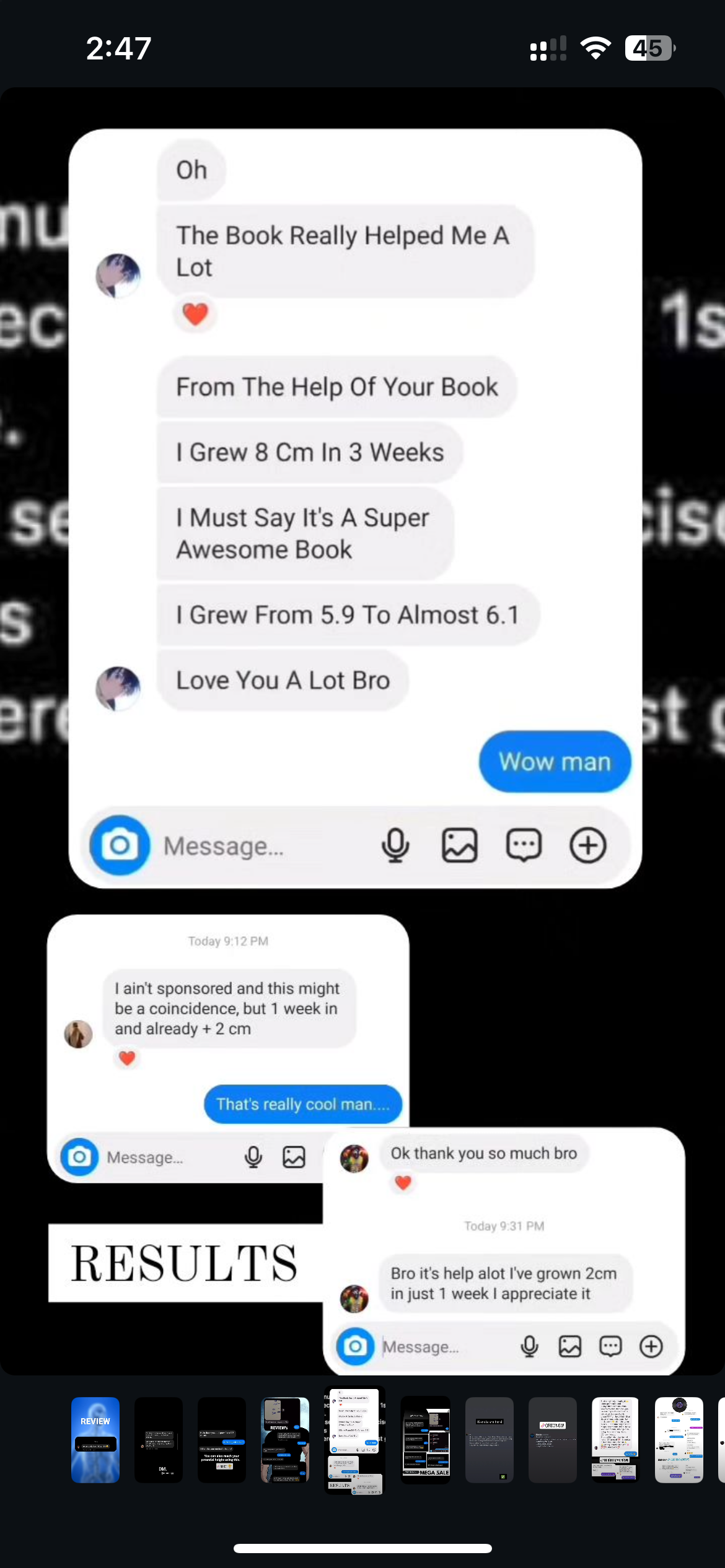
Task: Select the REVIEWS thumbnail with the shirtless figure
Action: coord(285,1439)
